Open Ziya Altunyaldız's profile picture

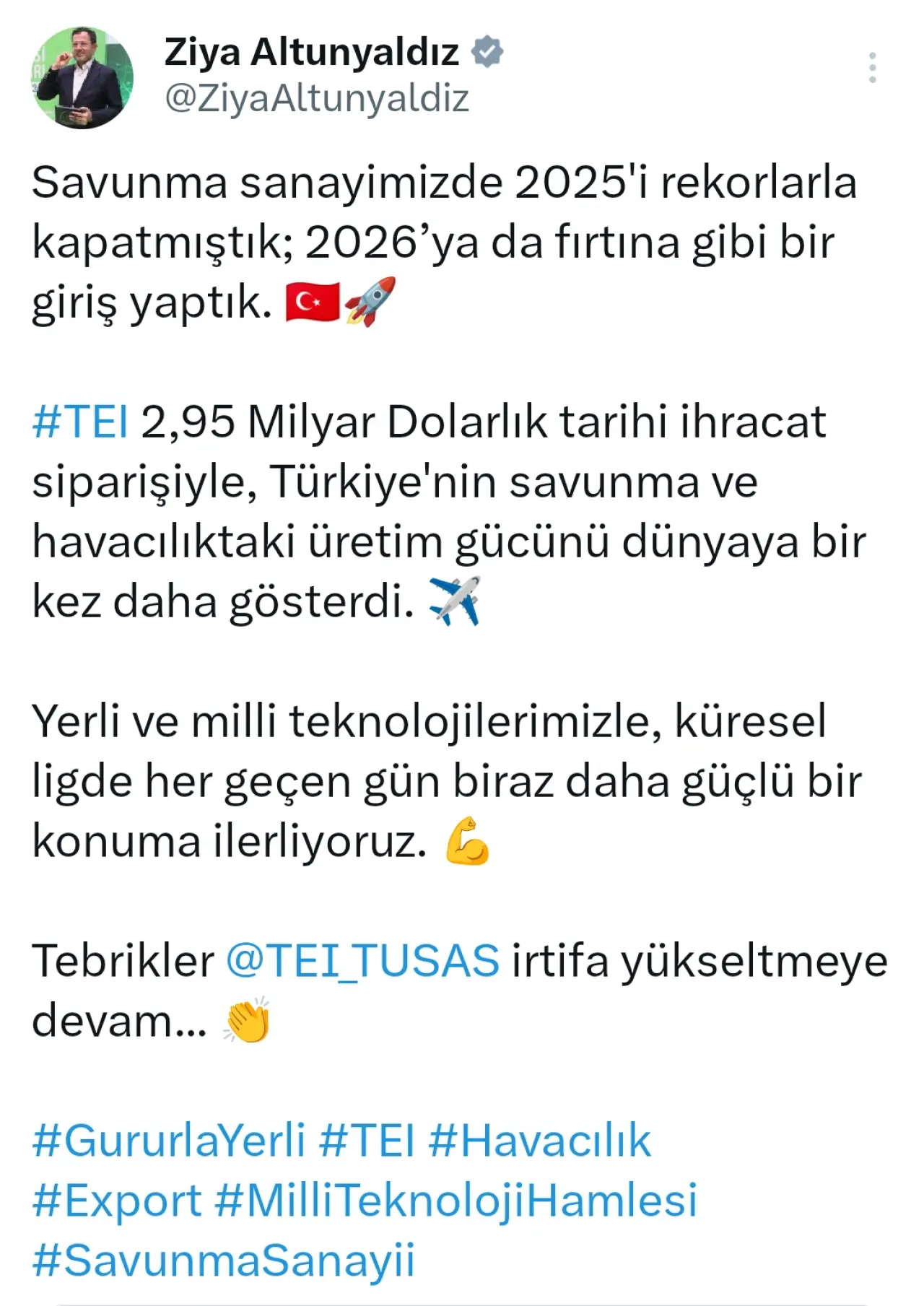coord(82,79)
